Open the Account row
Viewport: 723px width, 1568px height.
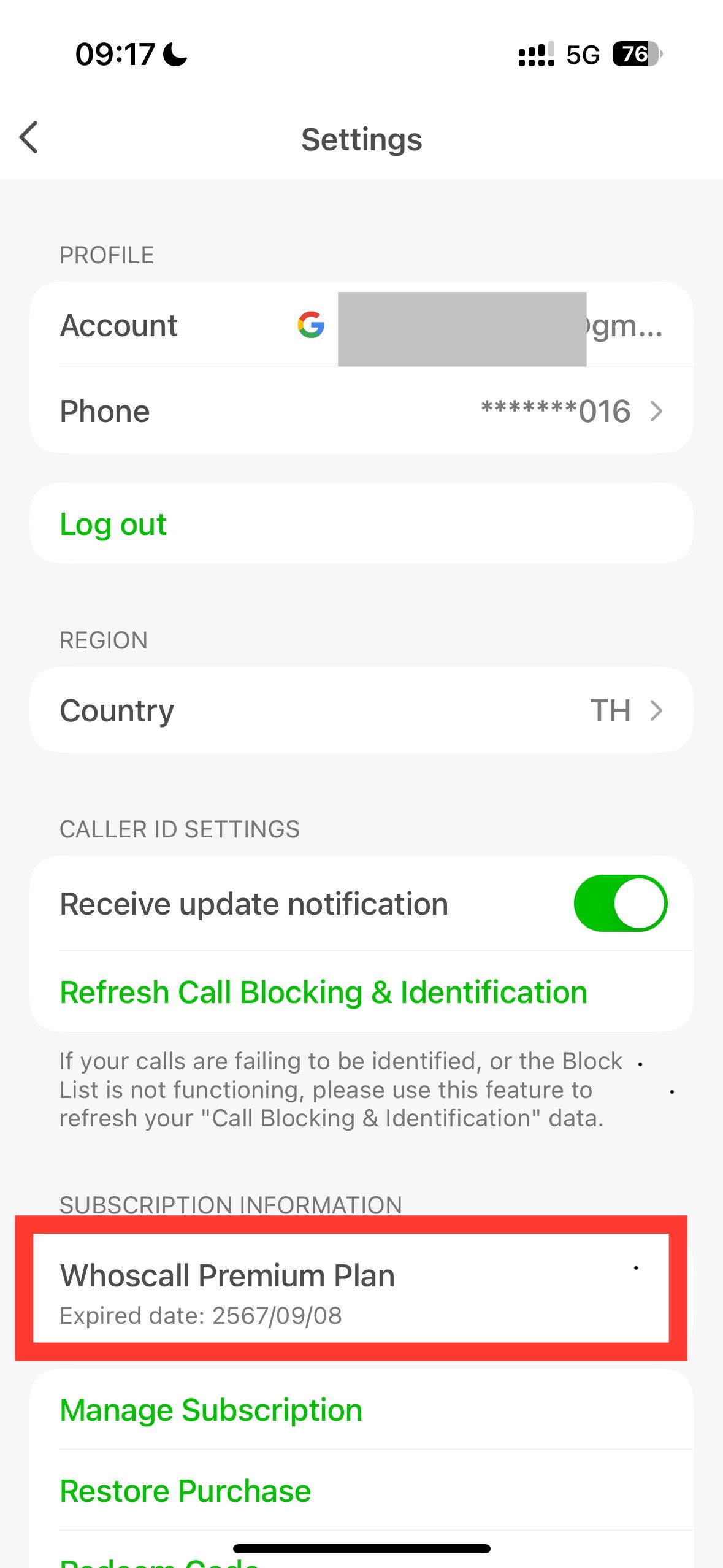(x=361, y=325)
